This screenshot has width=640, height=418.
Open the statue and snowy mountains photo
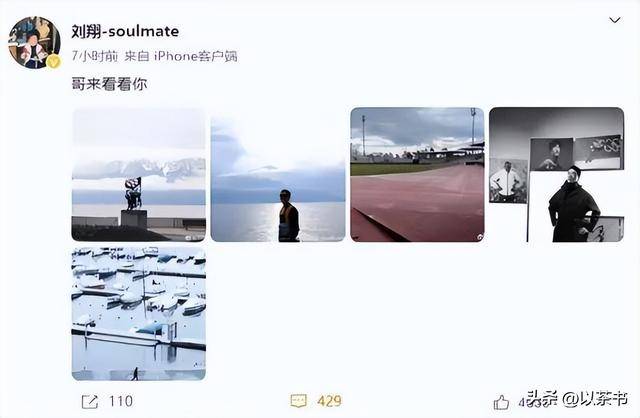139,174
